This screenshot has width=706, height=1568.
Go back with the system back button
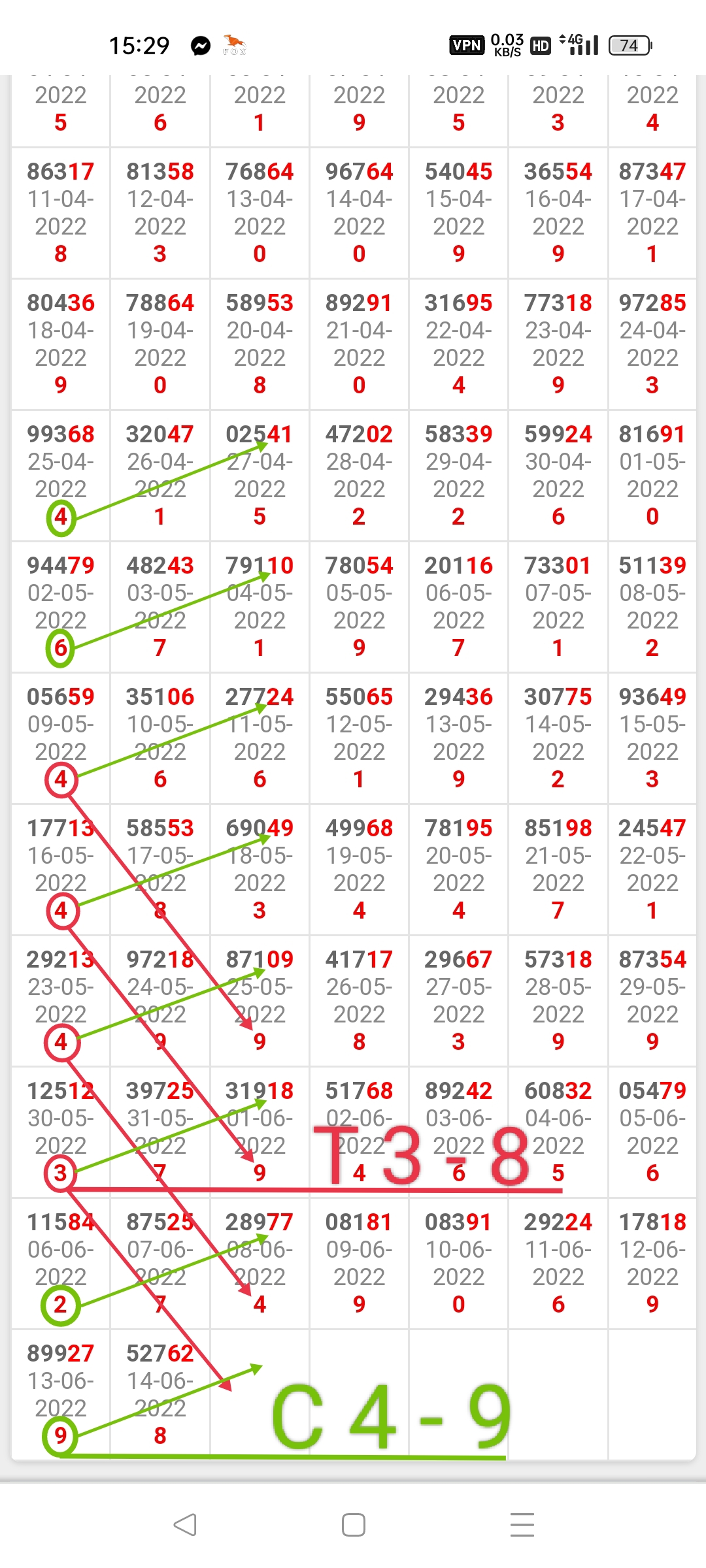pos(185,1525)
